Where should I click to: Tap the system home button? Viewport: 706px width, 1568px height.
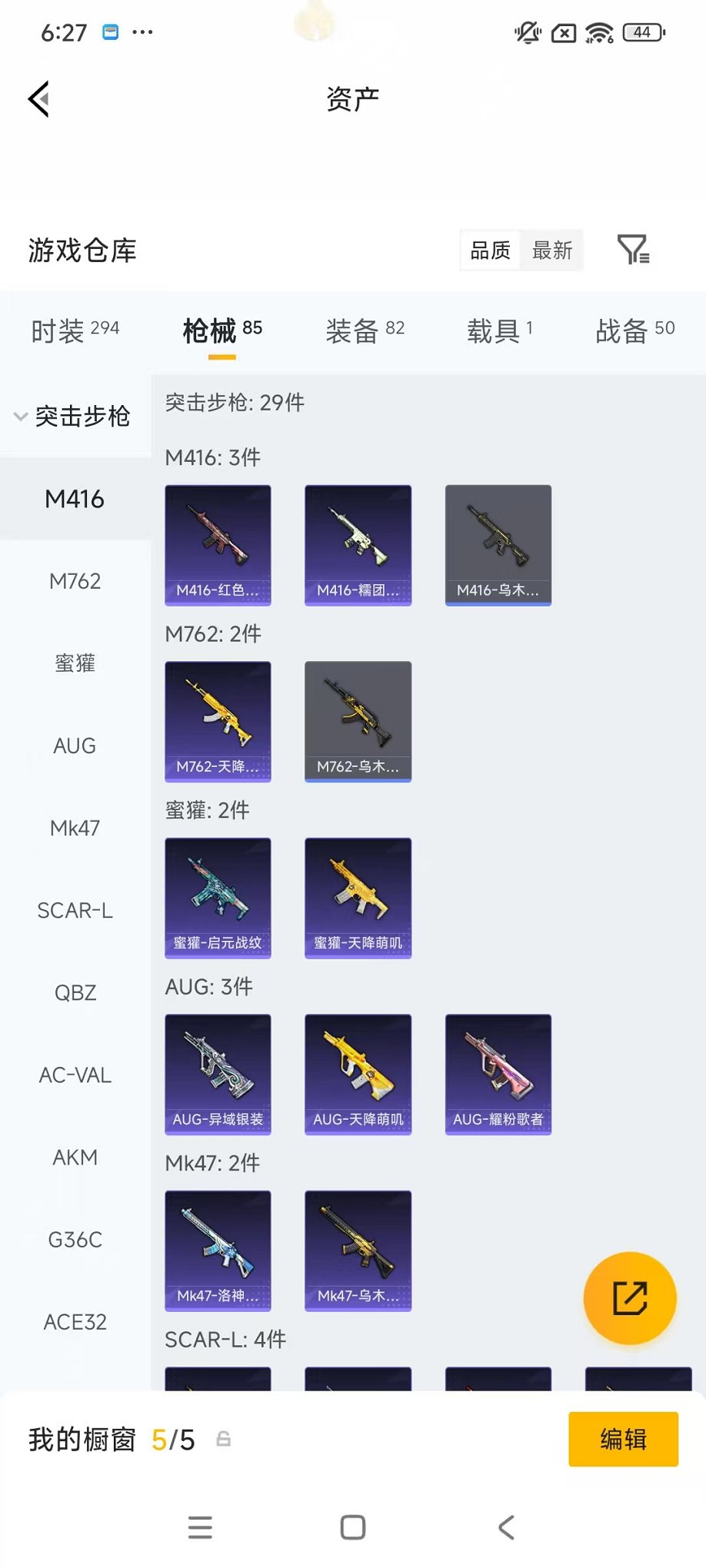point(352,1527)
